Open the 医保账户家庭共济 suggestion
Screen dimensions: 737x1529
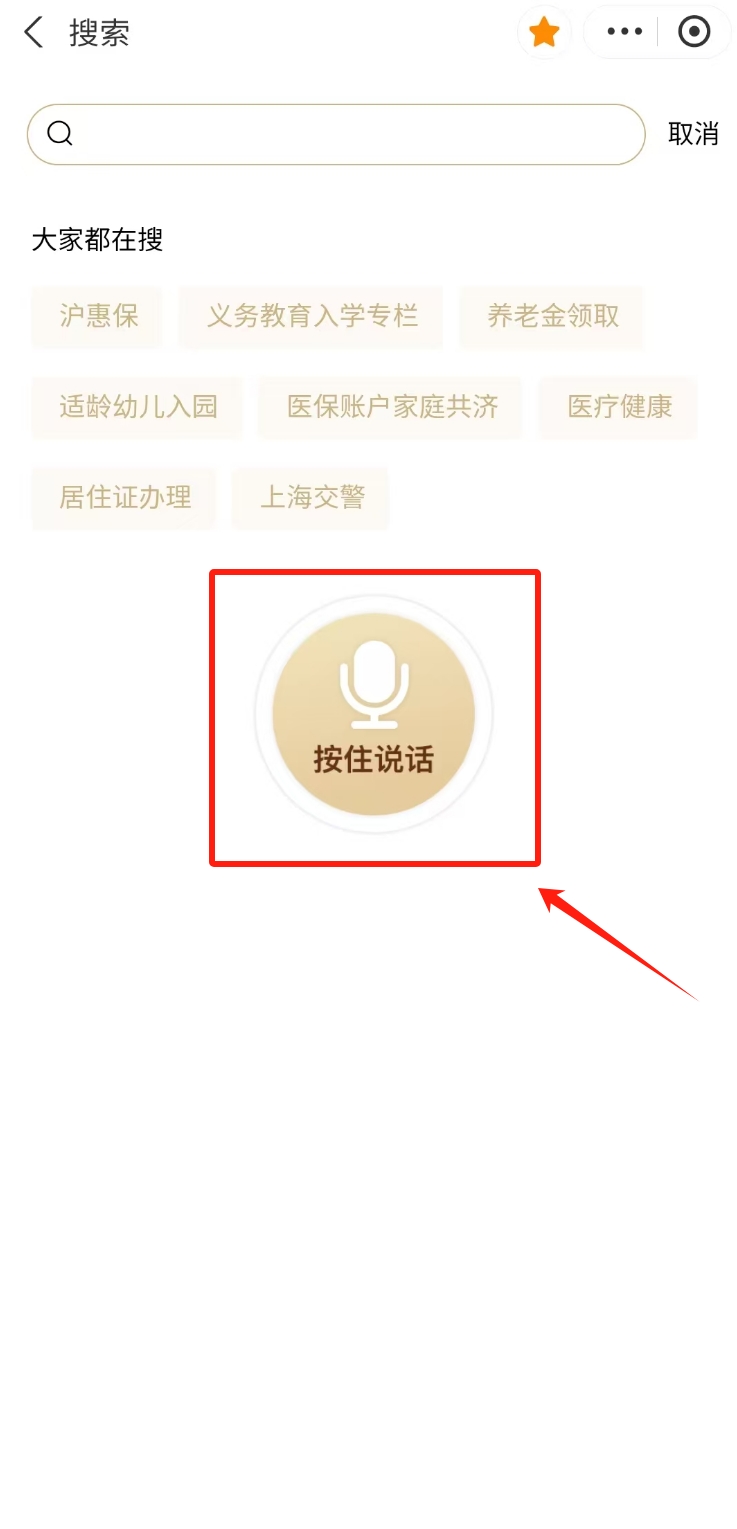click(x=392, y=407)
